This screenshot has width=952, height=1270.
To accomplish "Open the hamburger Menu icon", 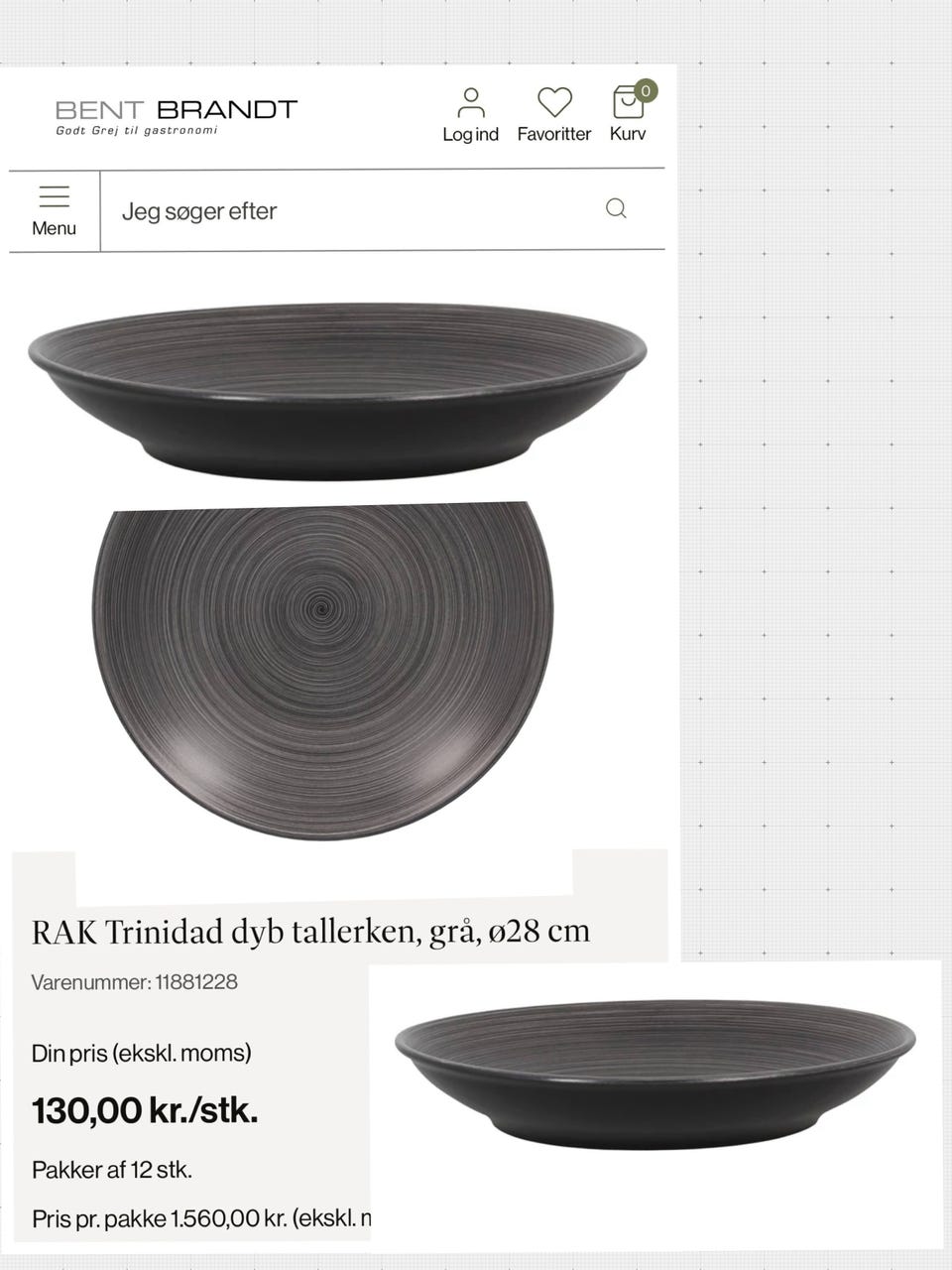I will [55, 195].
